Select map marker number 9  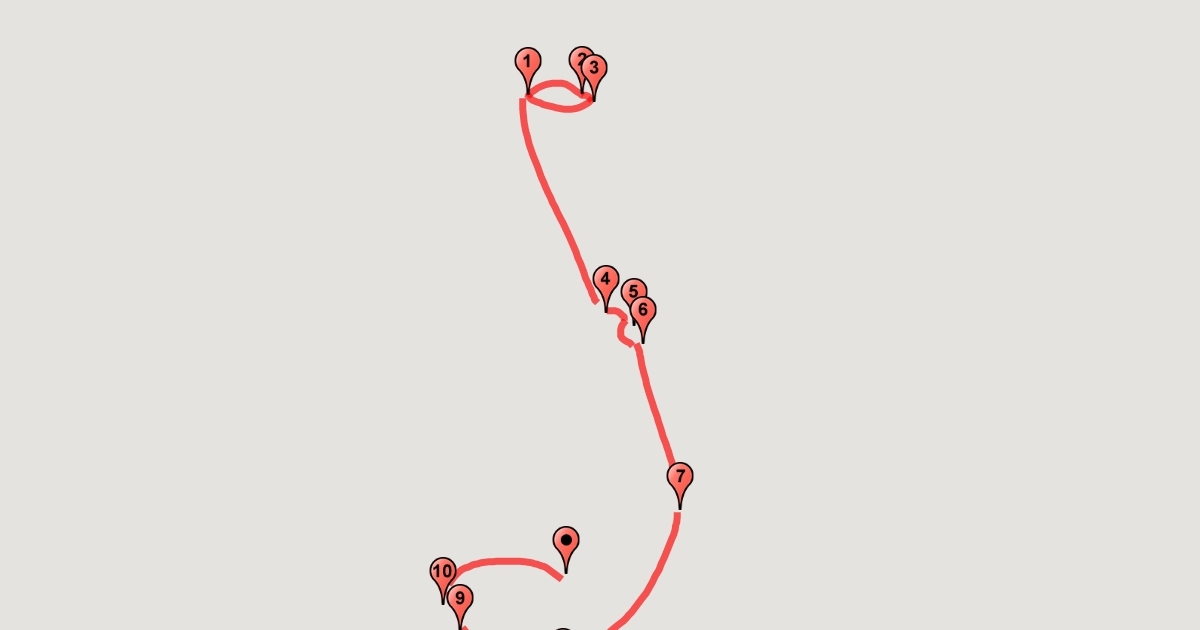[459, 601]
